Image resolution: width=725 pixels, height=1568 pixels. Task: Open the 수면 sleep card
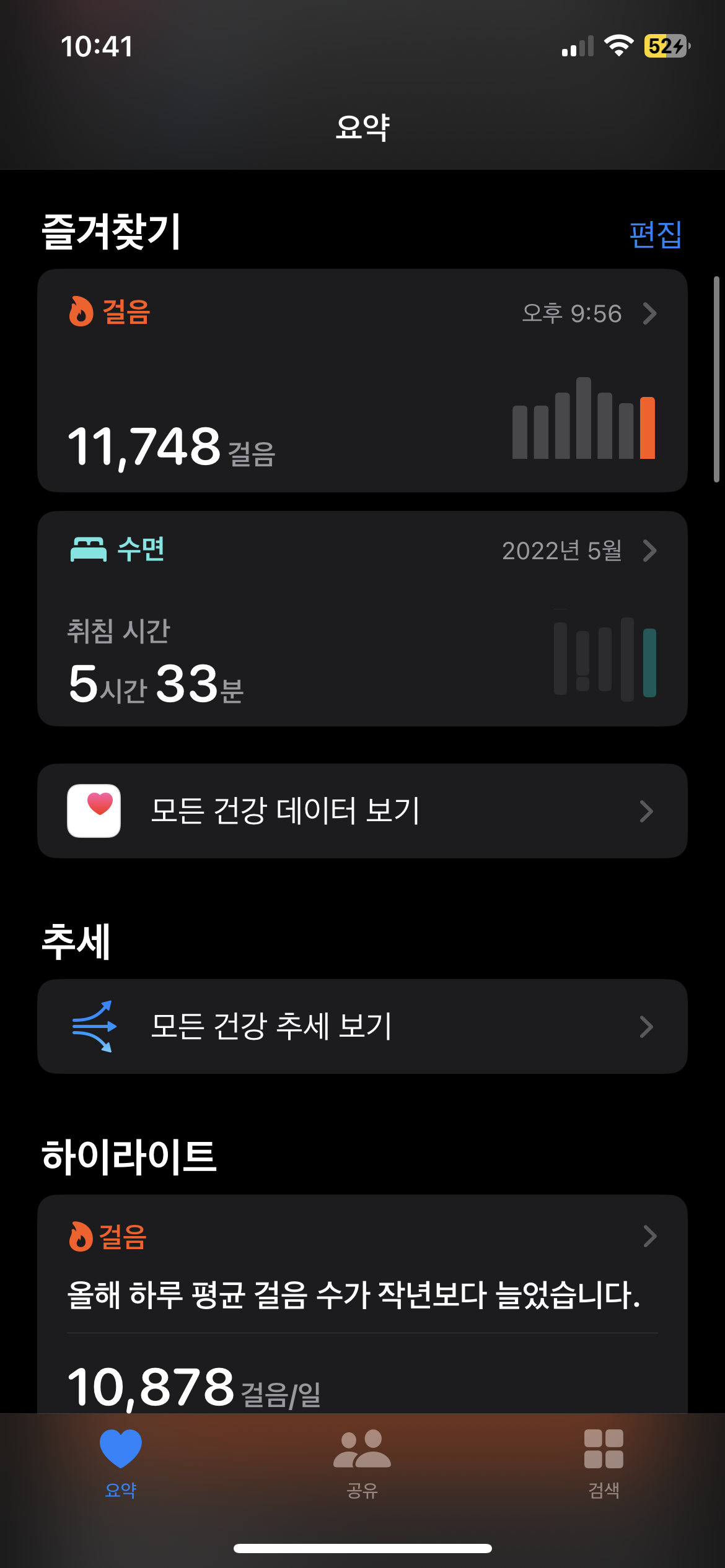coord(362,618)
